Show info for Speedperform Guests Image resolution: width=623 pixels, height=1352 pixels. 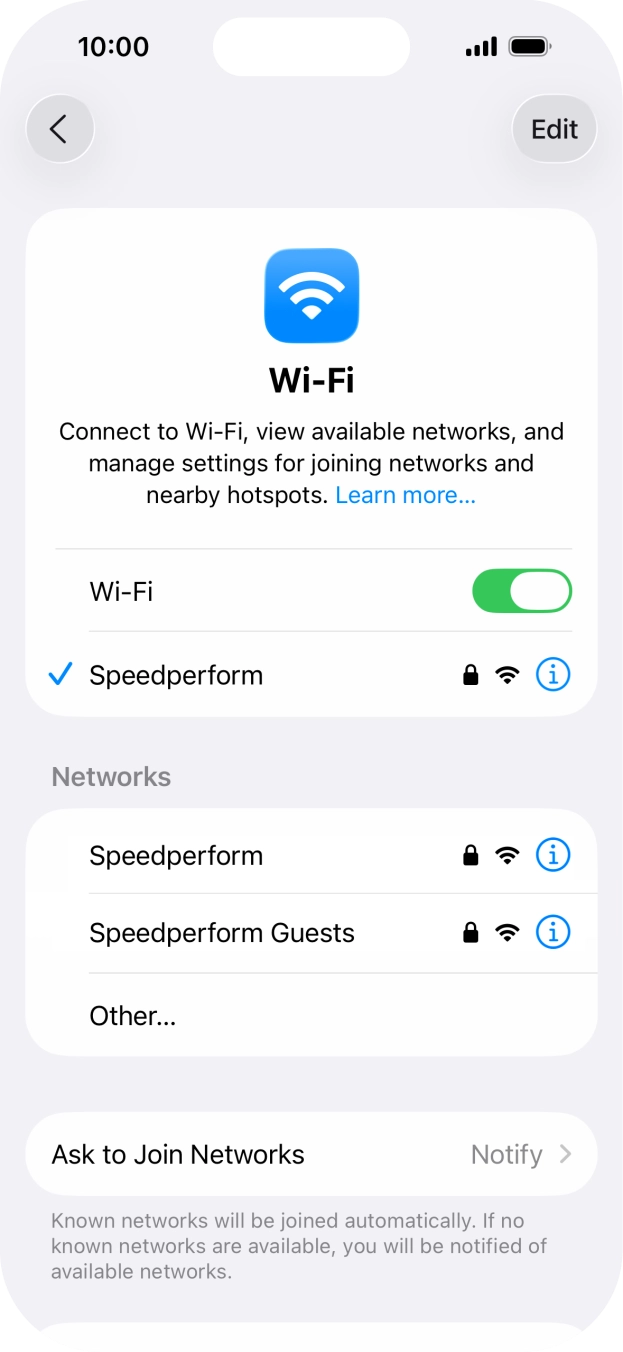click(553, 933)
